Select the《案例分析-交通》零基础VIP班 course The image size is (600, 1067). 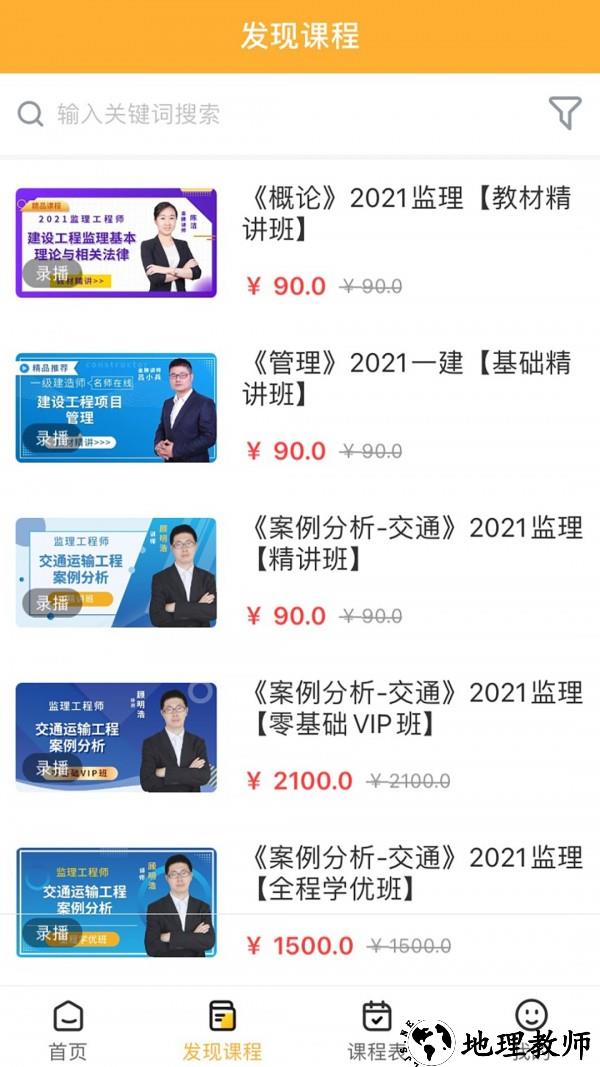[412, 707]
